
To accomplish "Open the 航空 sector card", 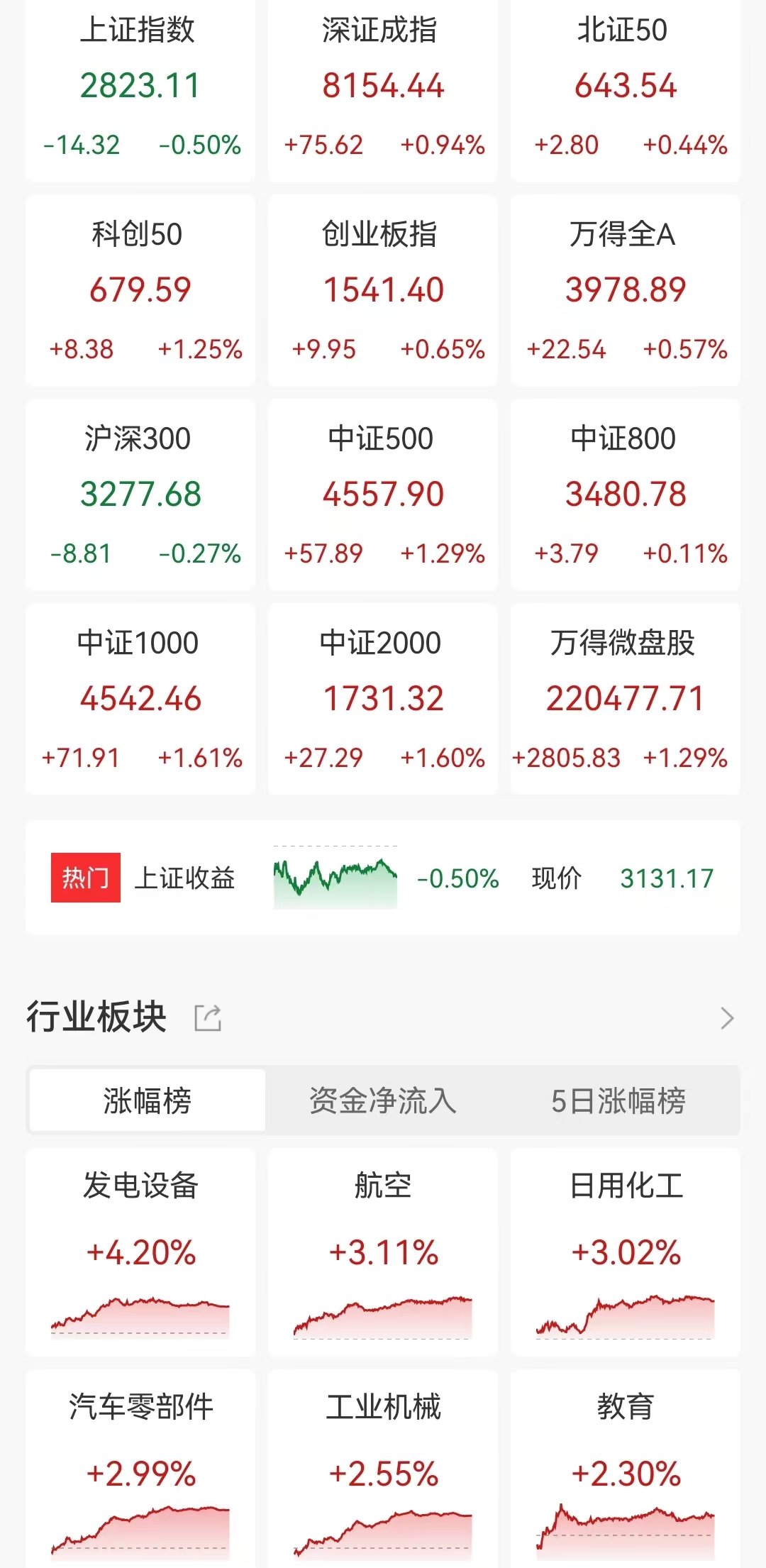I will coord(383,1252).
